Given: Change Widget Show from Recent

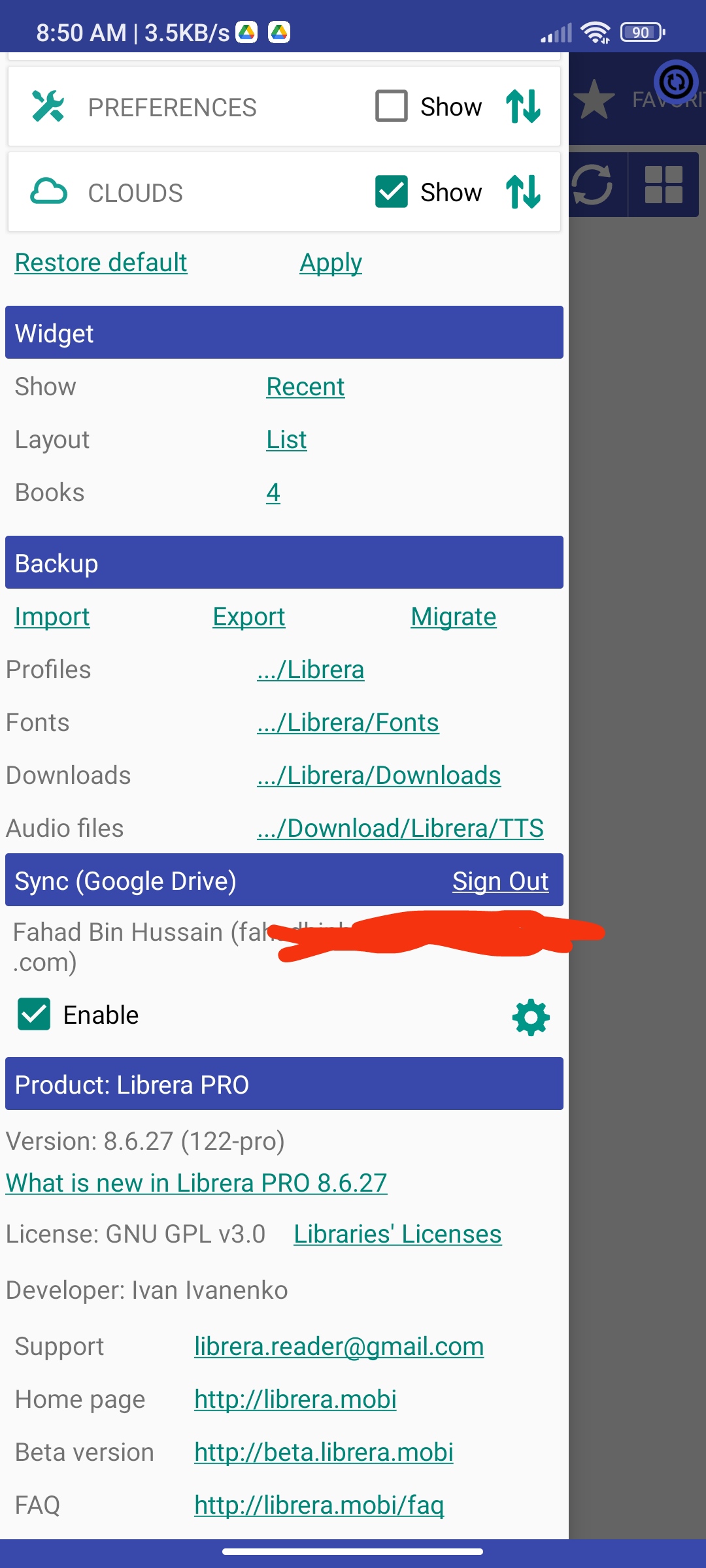Looking at the screenshot, I should tap(305, 386).
